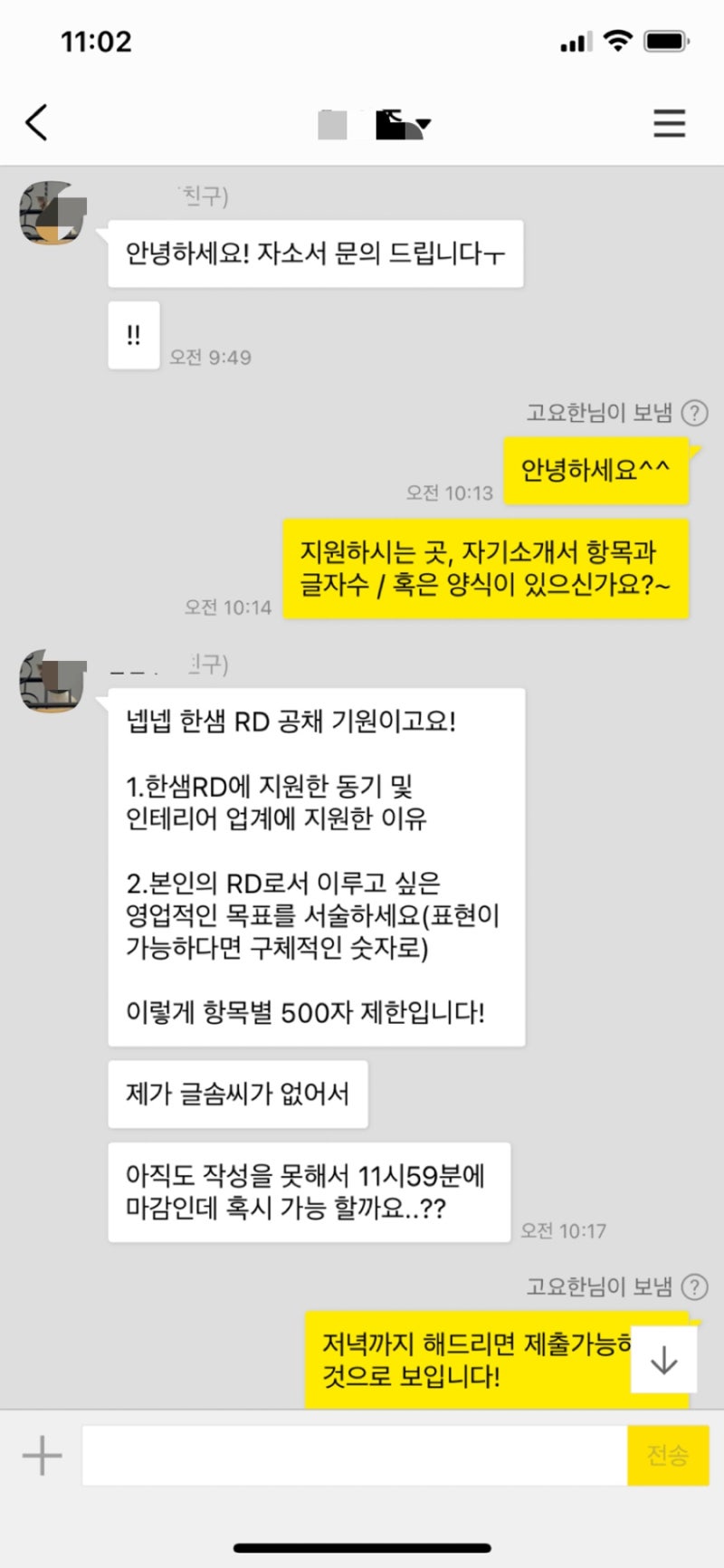The height and width of the screenshot is (1568, 724).
Task: Open sender's profile picture above 한샘 RD message
Action: (52, 682)
